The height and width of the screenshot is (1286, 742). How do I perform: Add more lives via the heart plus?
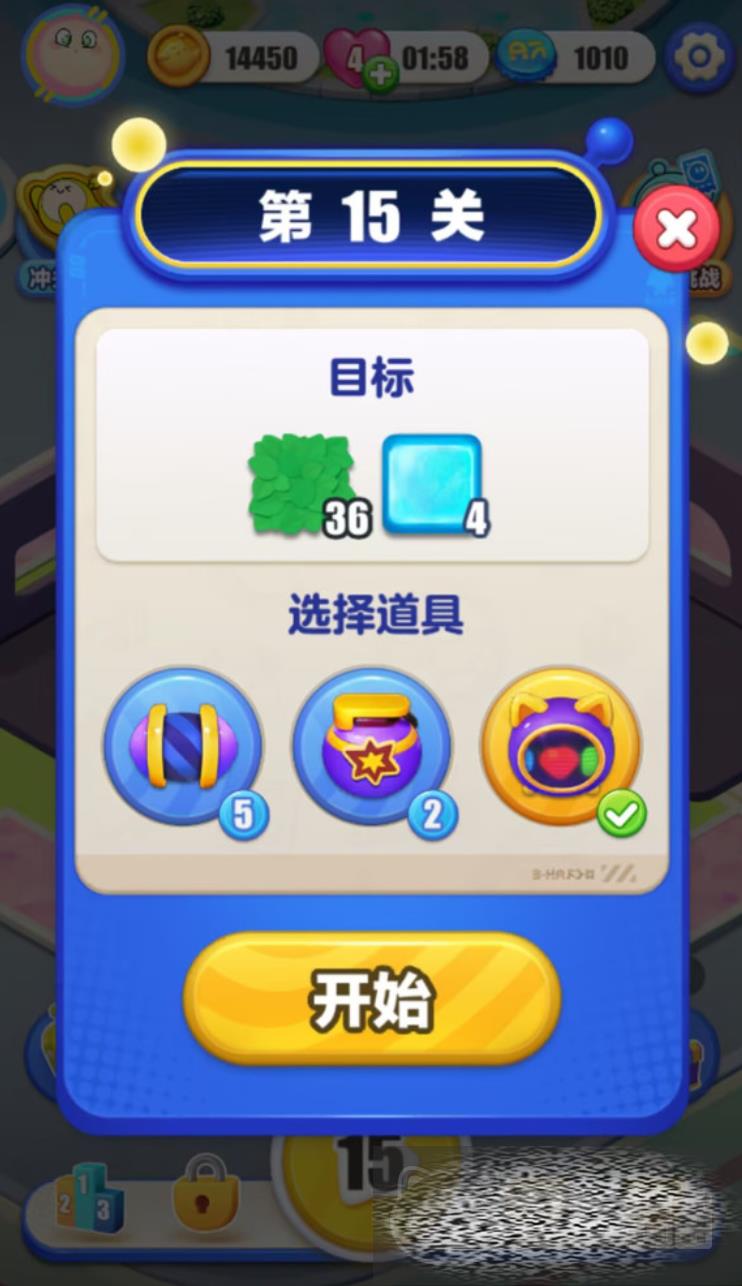(x=380, y=74)
